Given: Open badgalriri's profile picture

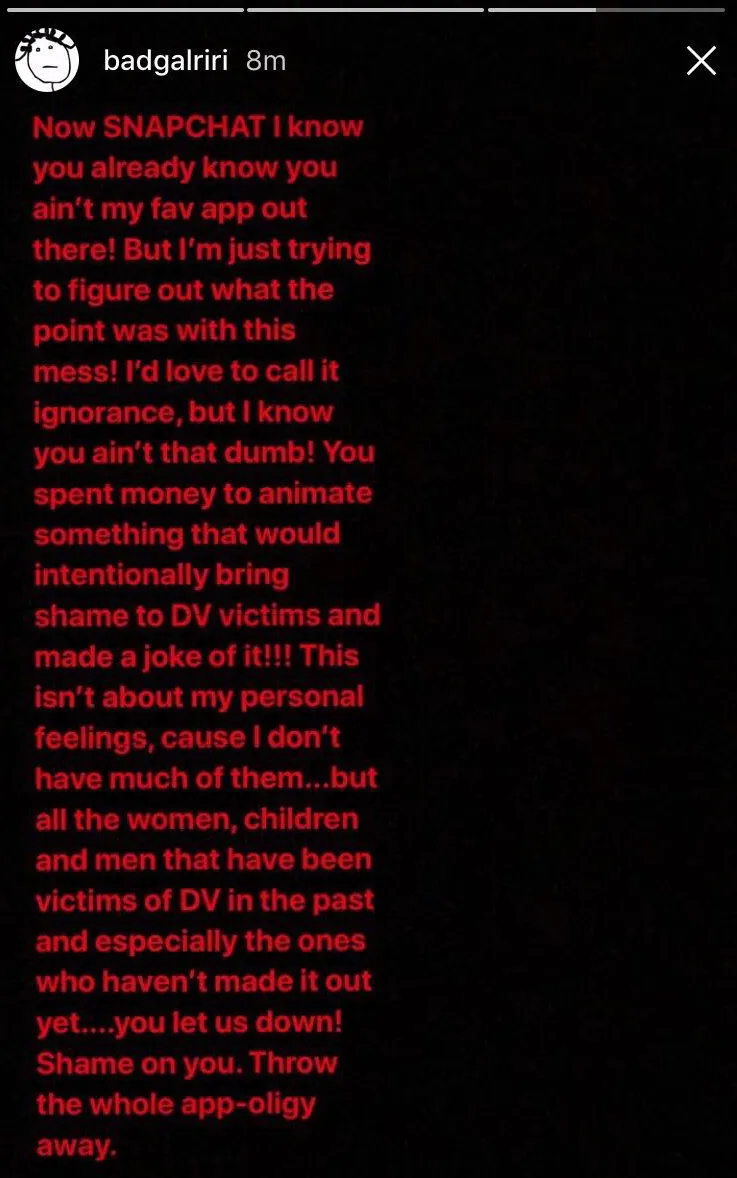Looking at the screenshot, I should [x=47, y=61].
